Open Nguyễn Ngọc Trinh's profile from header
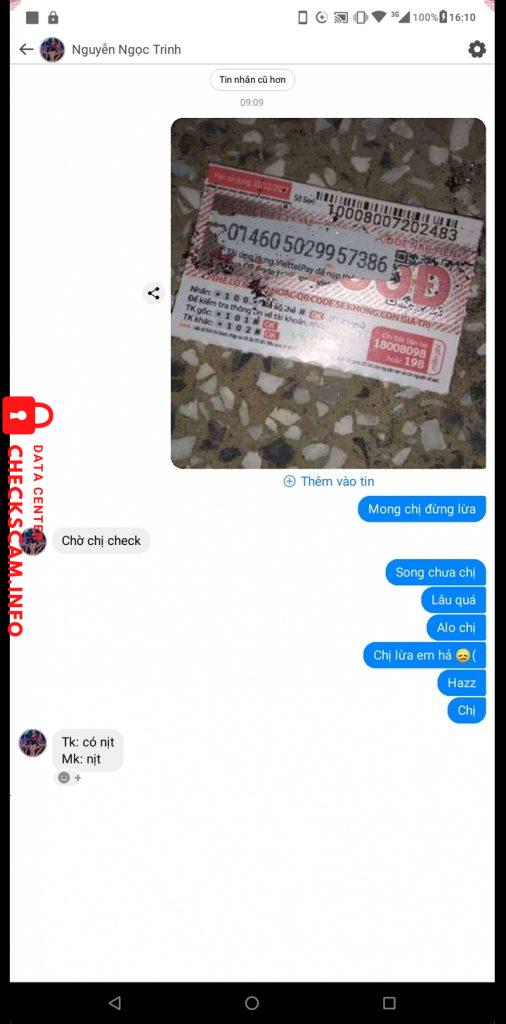Viewport: 506px width, 1024px height. pos(126,50)
